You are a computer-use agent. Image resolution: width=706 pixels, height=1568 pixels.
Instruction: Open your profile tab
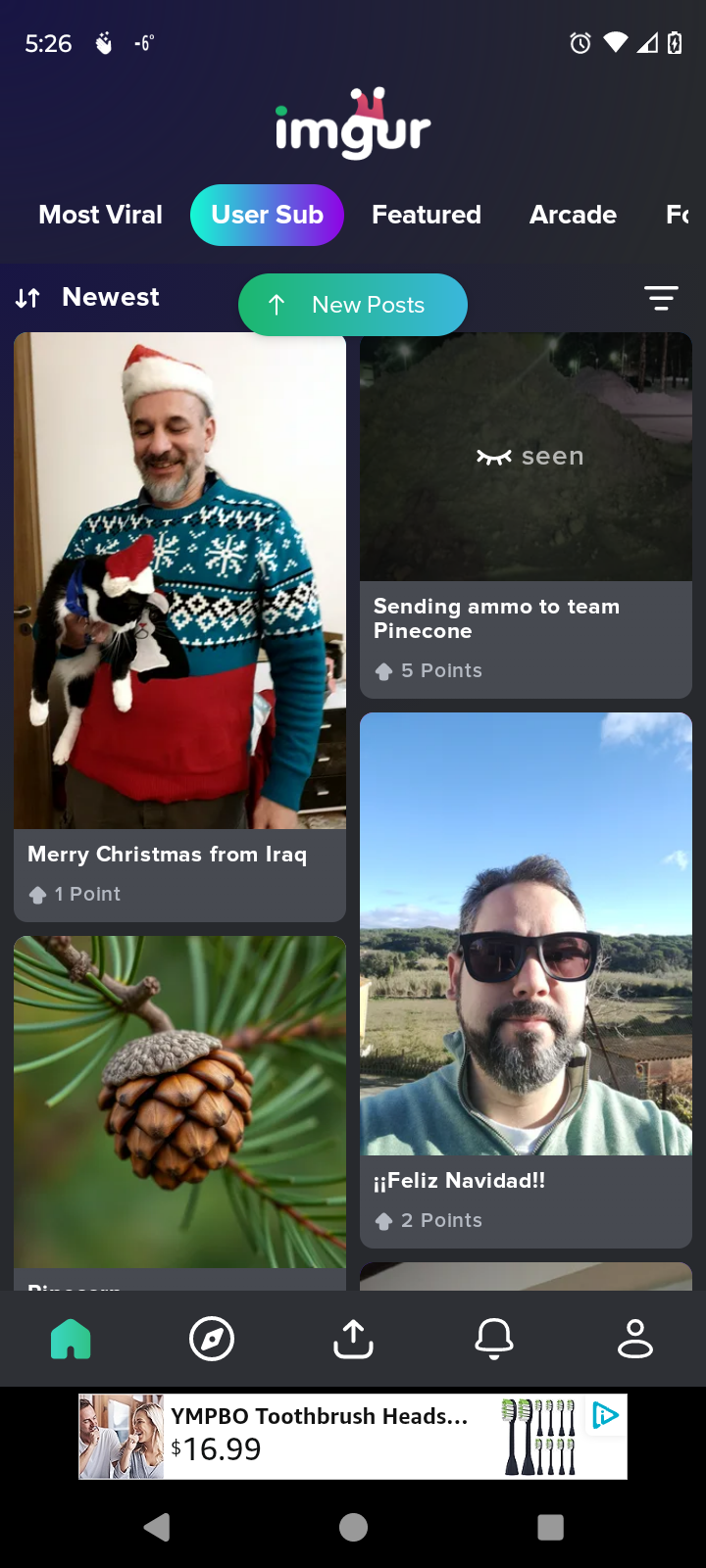pos(635,1339)
